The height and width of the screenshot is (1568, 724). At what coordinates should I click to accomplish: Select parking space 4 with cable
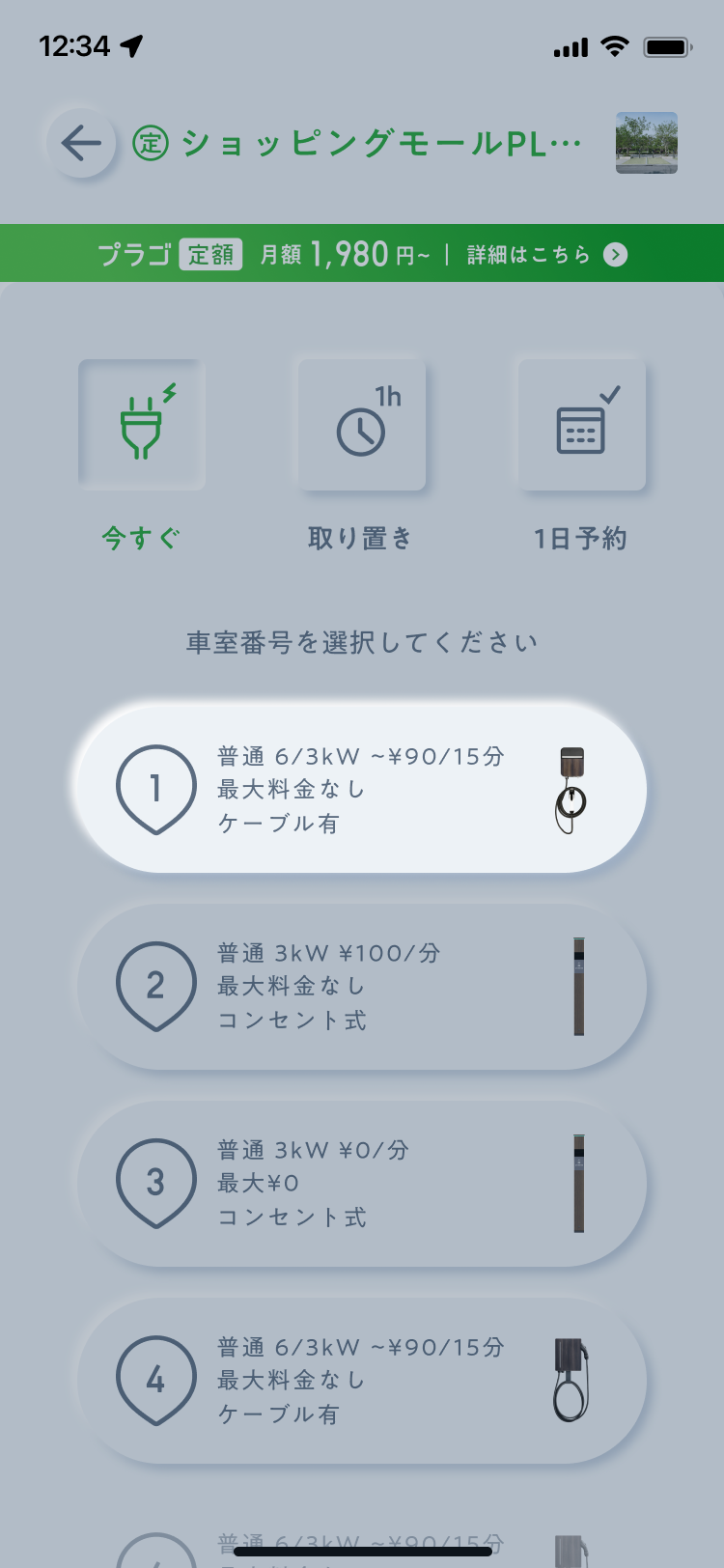(362, 1381)
